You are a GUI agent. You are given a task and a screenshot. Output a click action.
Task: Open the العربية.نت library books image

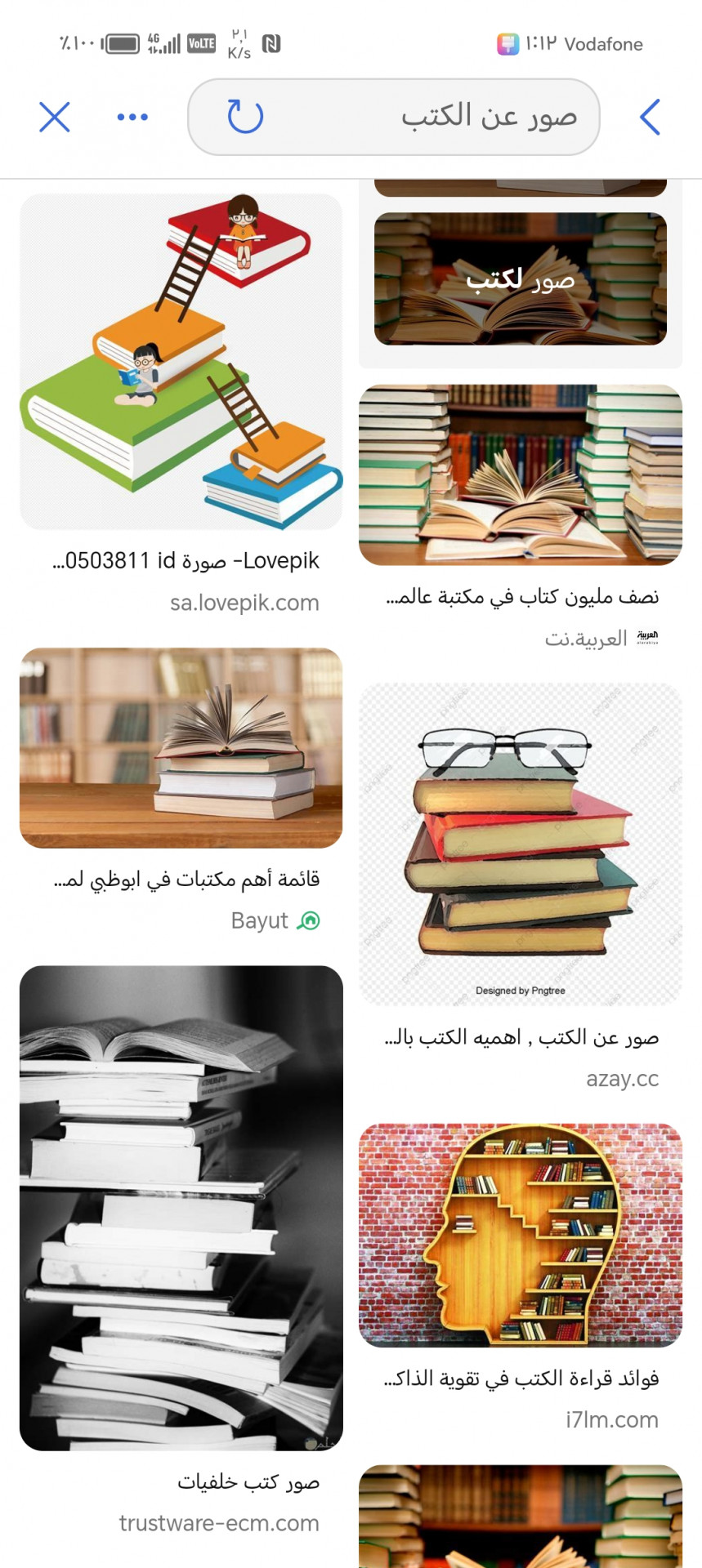click(x=521, y=474)
